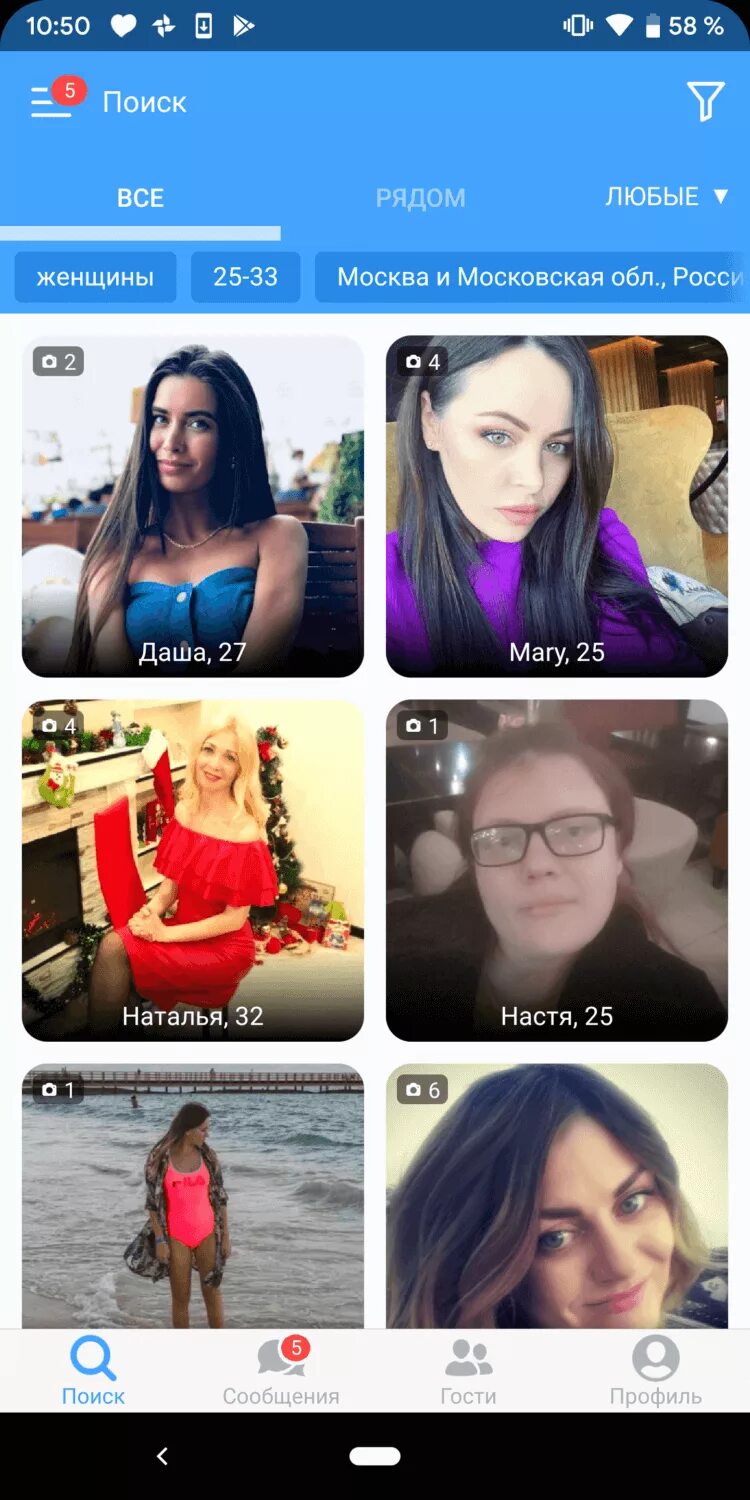Select the Поиск bottom tab
The image size is (750, 1500).
click(93, 1371)
